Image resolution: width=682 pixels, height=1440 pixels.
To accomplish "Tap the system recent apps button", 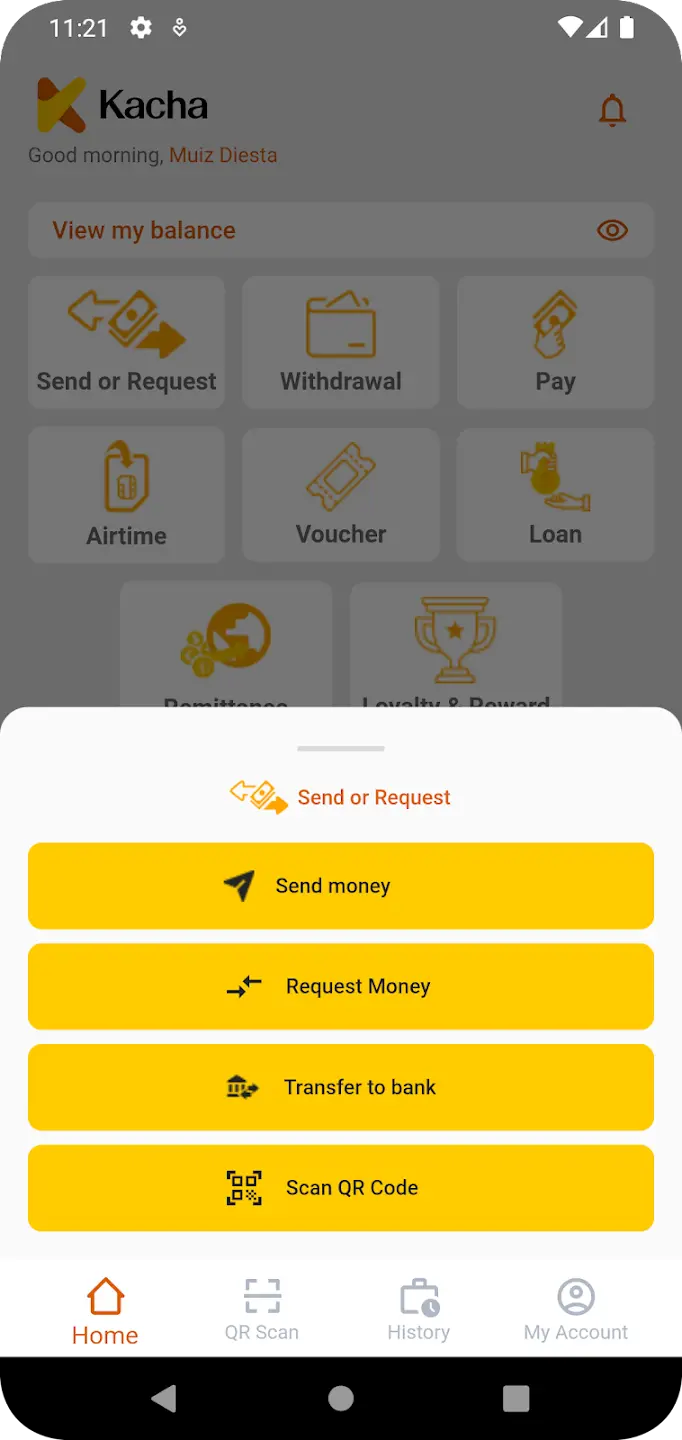I will 516,1398.
